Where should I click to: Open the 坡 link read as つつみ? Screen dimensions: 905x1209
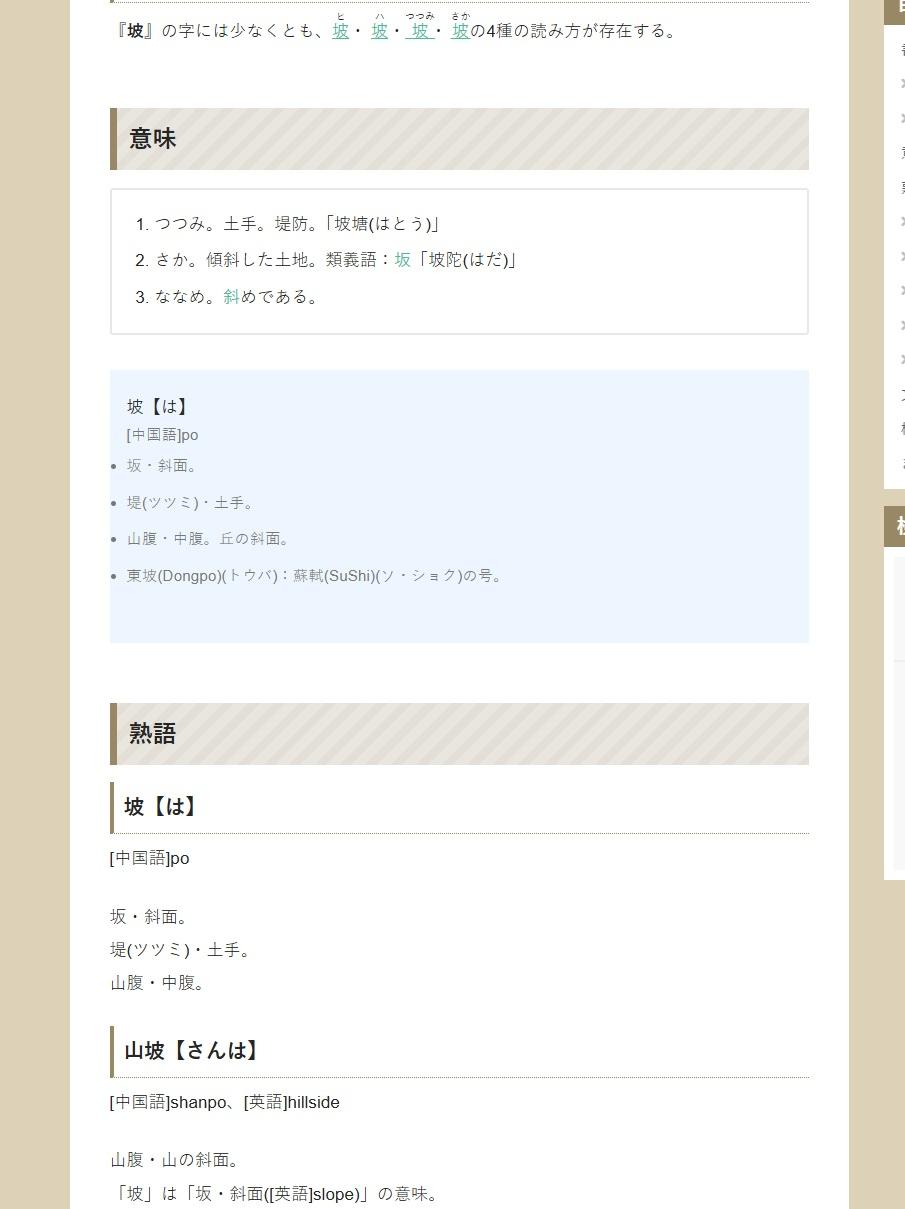[420, 31]
